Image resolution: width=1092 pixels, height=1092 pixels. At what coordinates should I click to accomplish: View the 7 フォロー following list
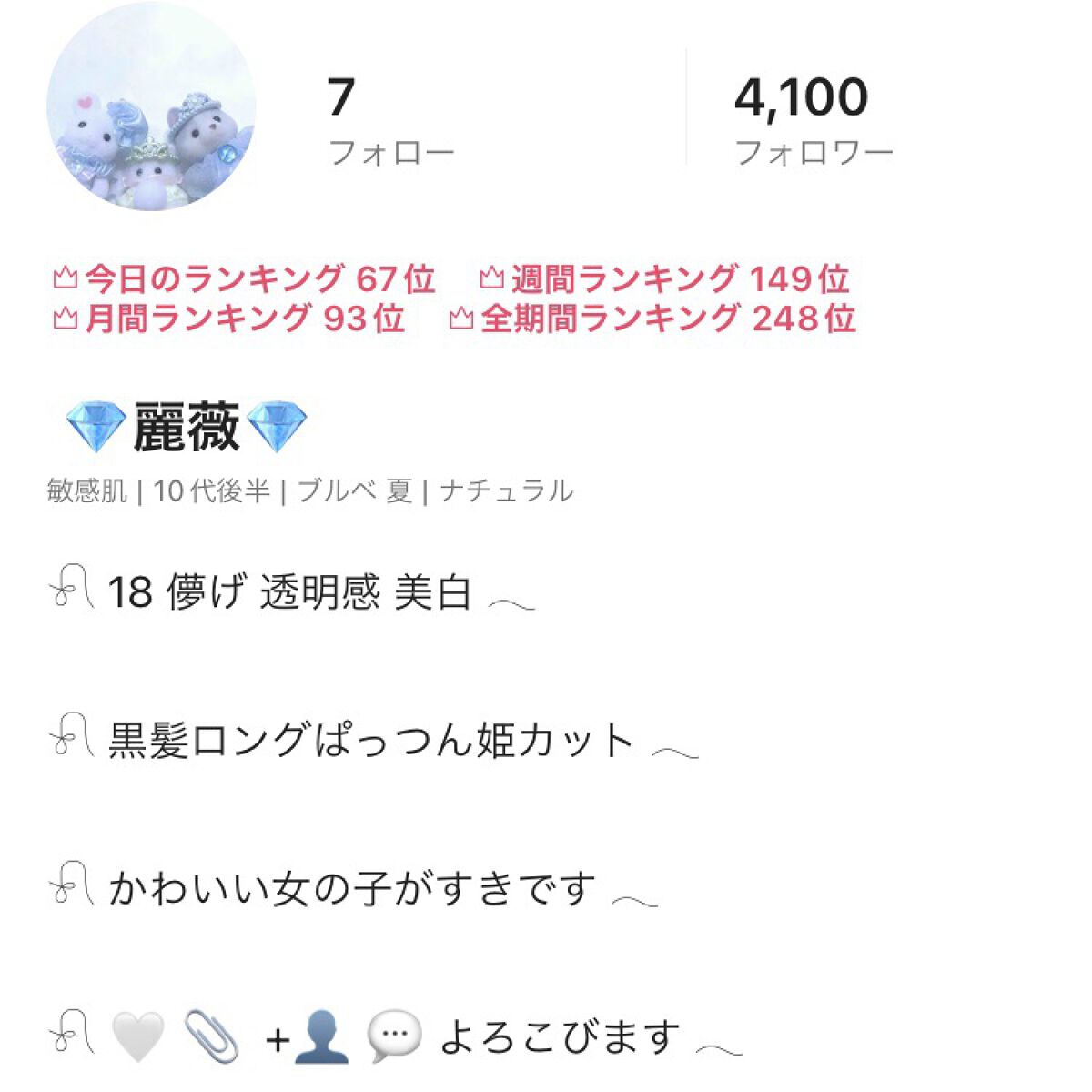pyautogui.click(x=389, y=121)
